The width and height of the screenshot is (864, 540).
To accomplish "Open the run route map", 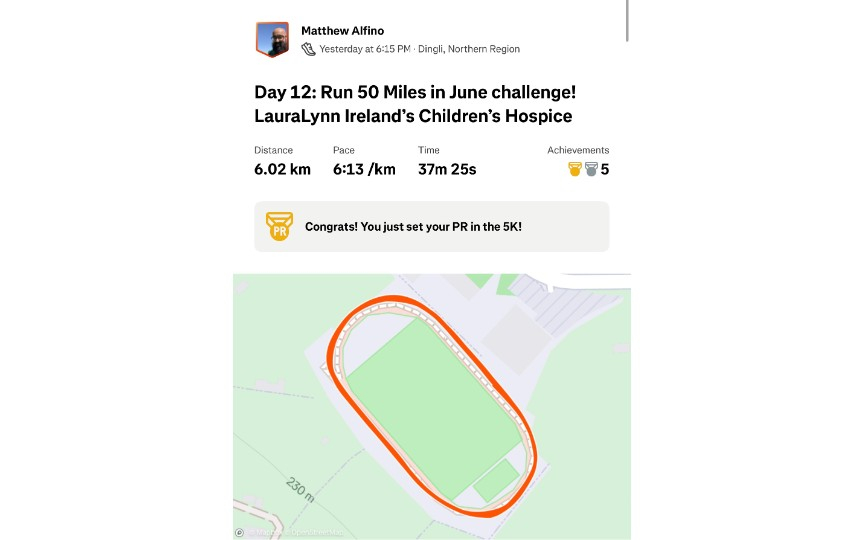I will [431, 406].
